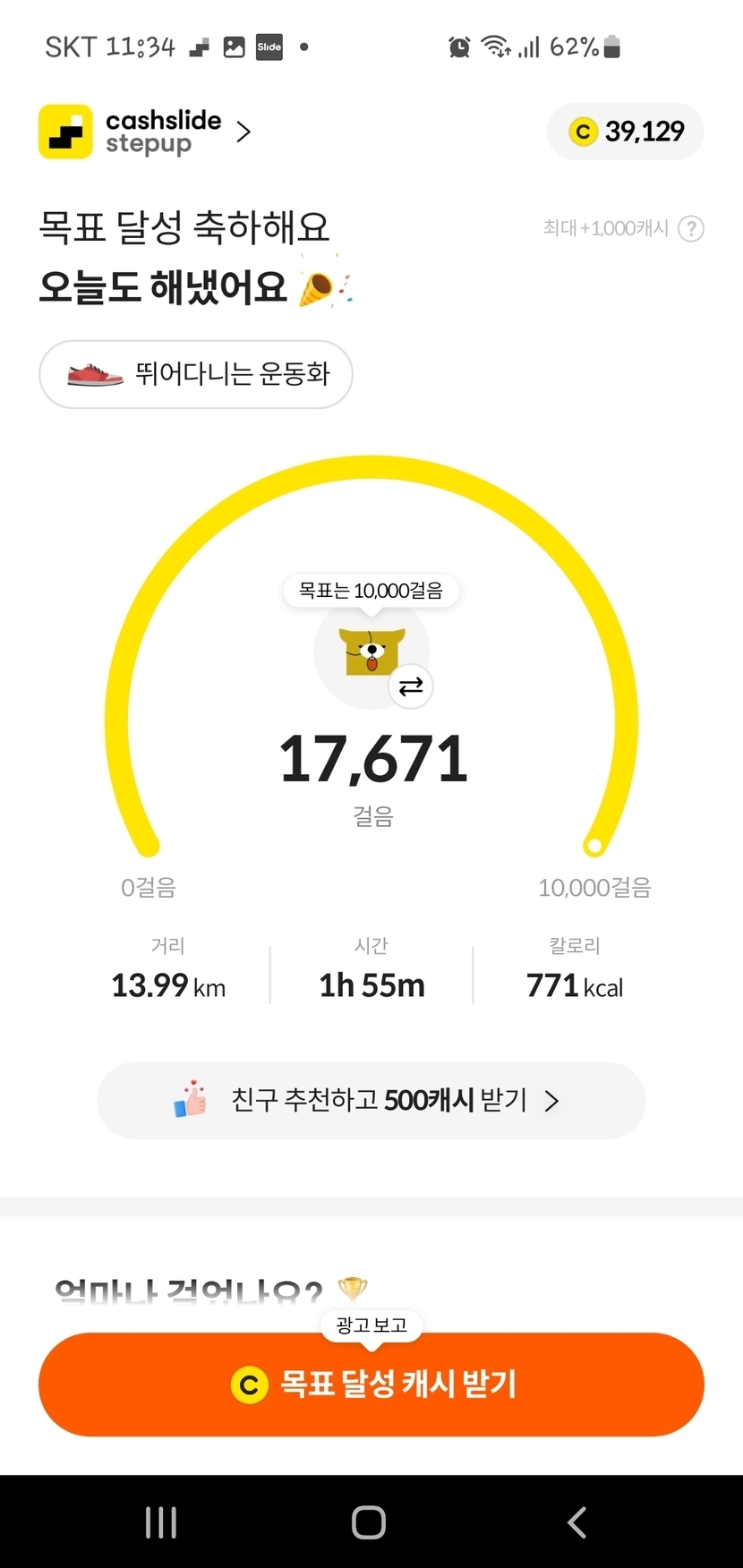Go back using the system back button
Viewport: 743px width, 1568px height.
(577, 1521)
